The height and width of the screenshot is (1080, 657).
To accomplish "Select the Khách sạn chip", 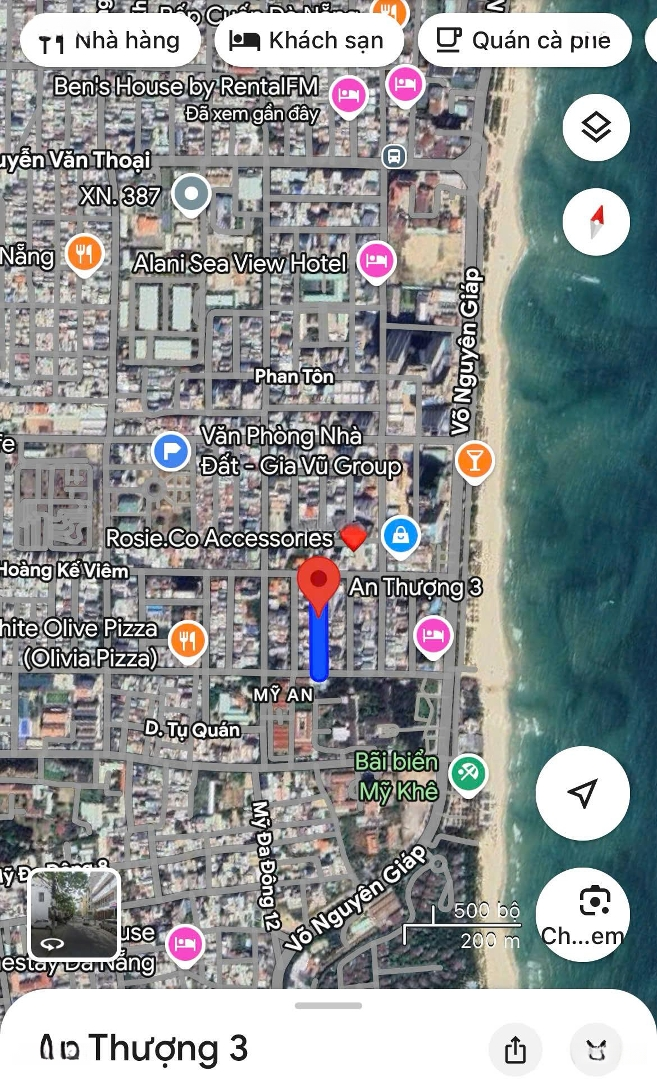I will click(x=309, y=41).
